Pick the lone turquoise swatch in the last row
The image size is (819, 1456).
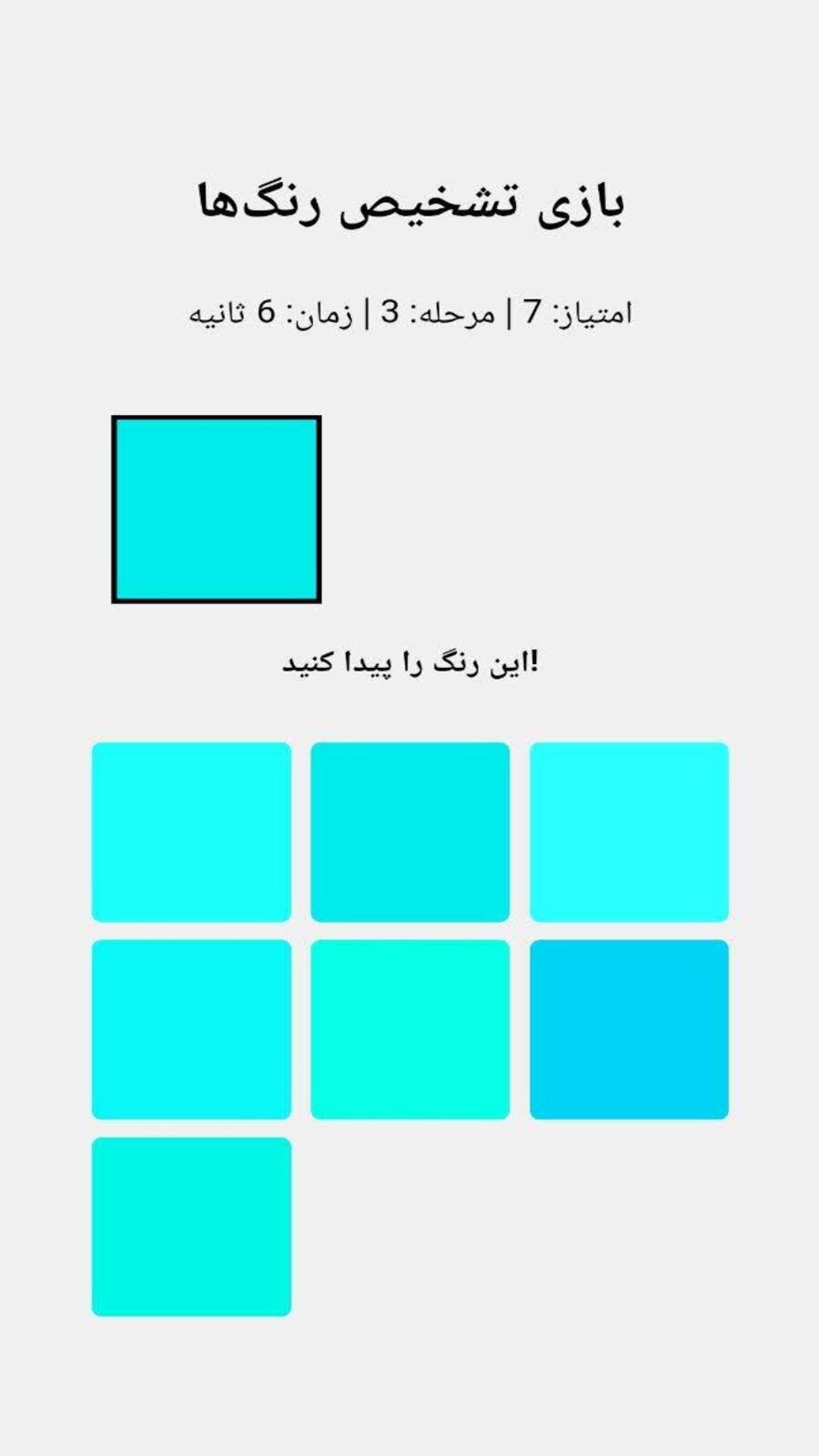pyautogui.click(x=191, y=1227)
